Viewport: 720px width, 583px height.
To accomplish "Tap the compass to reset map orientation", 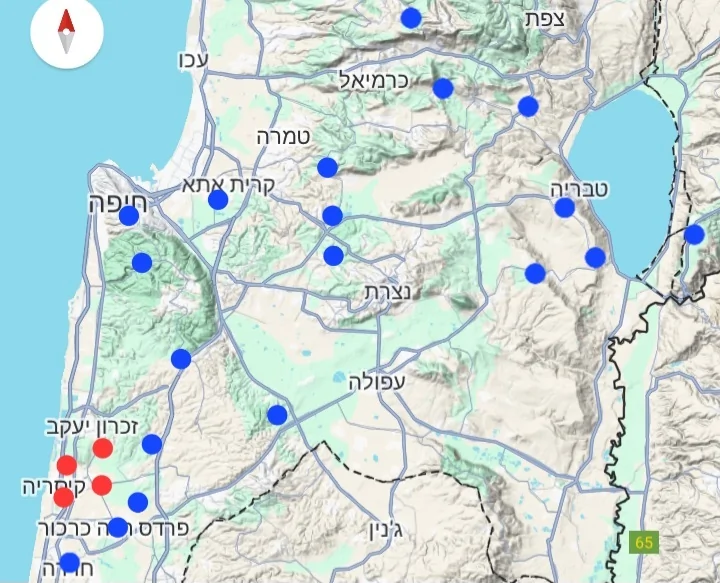I will (66, 32).
